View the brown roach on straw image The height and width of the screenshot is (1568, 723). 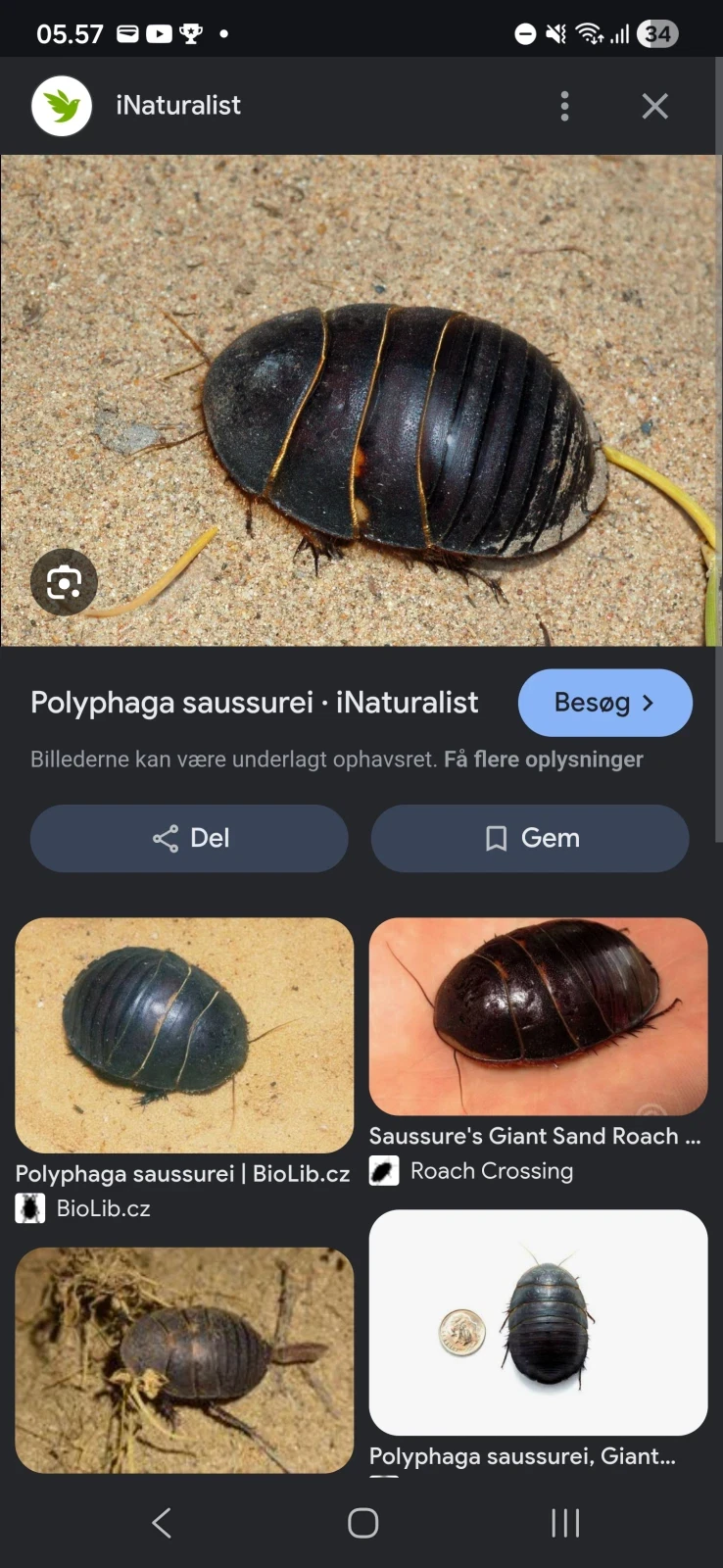coord(184,1359)
